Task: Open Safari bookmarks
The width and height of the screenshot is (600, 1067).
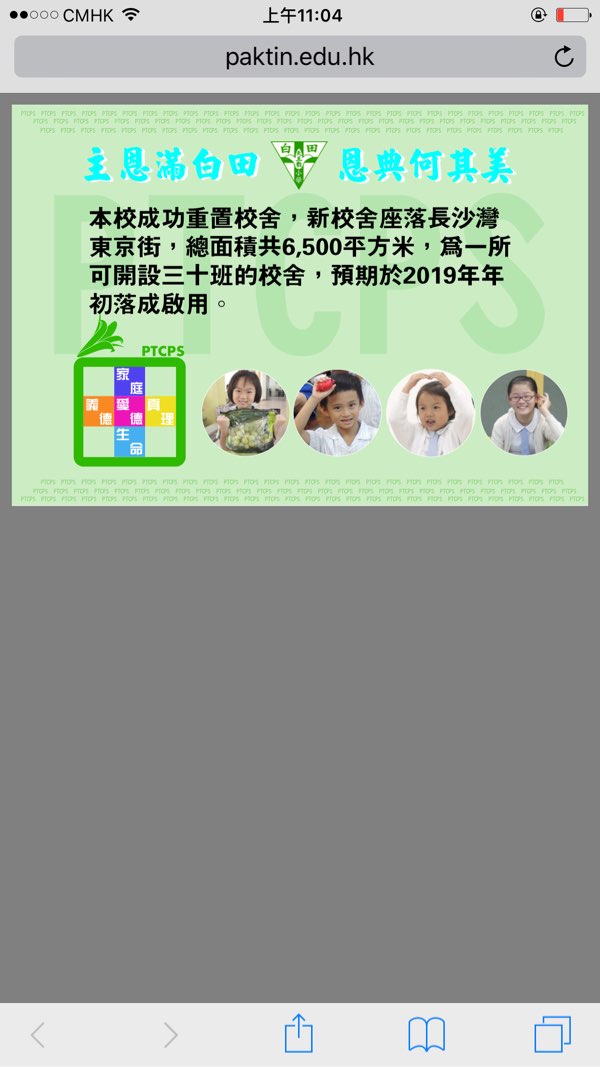Action: pos(426,1034)
